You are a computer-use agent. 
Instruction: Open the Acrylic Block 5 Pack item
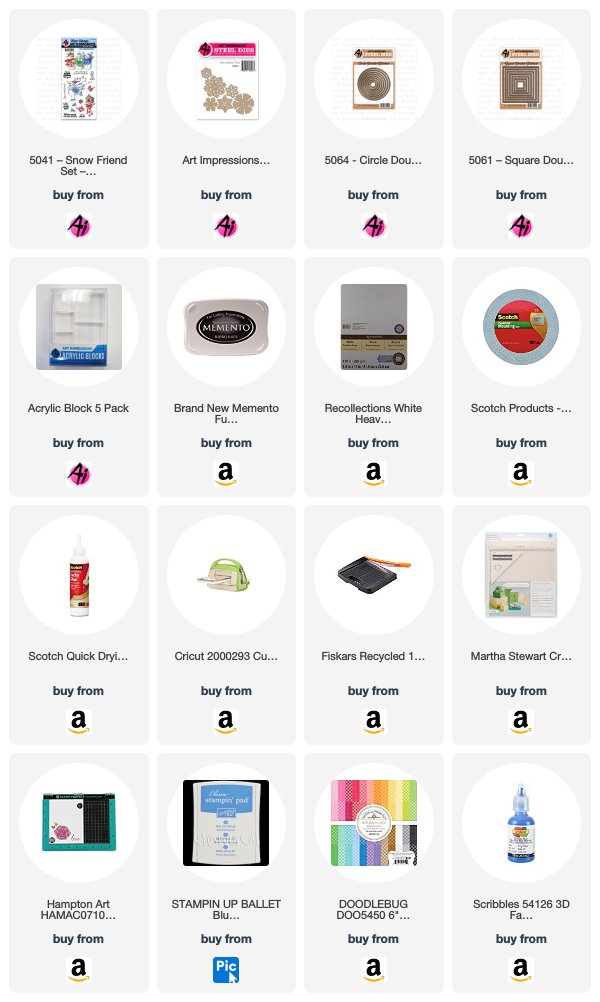coord(79,327)
